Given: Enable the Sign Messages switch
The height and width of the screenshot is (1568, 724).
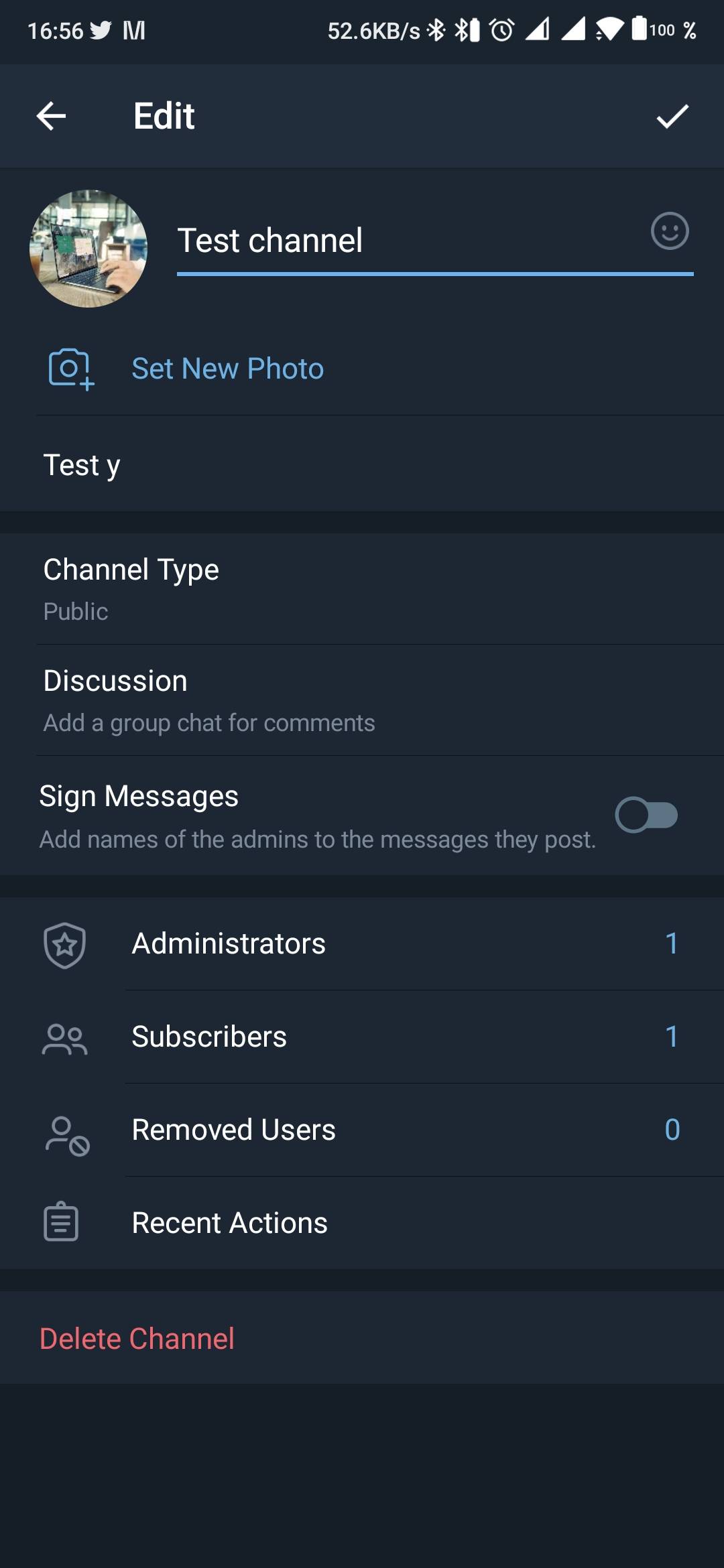Looking at the screenshot, I should point(646,815).
